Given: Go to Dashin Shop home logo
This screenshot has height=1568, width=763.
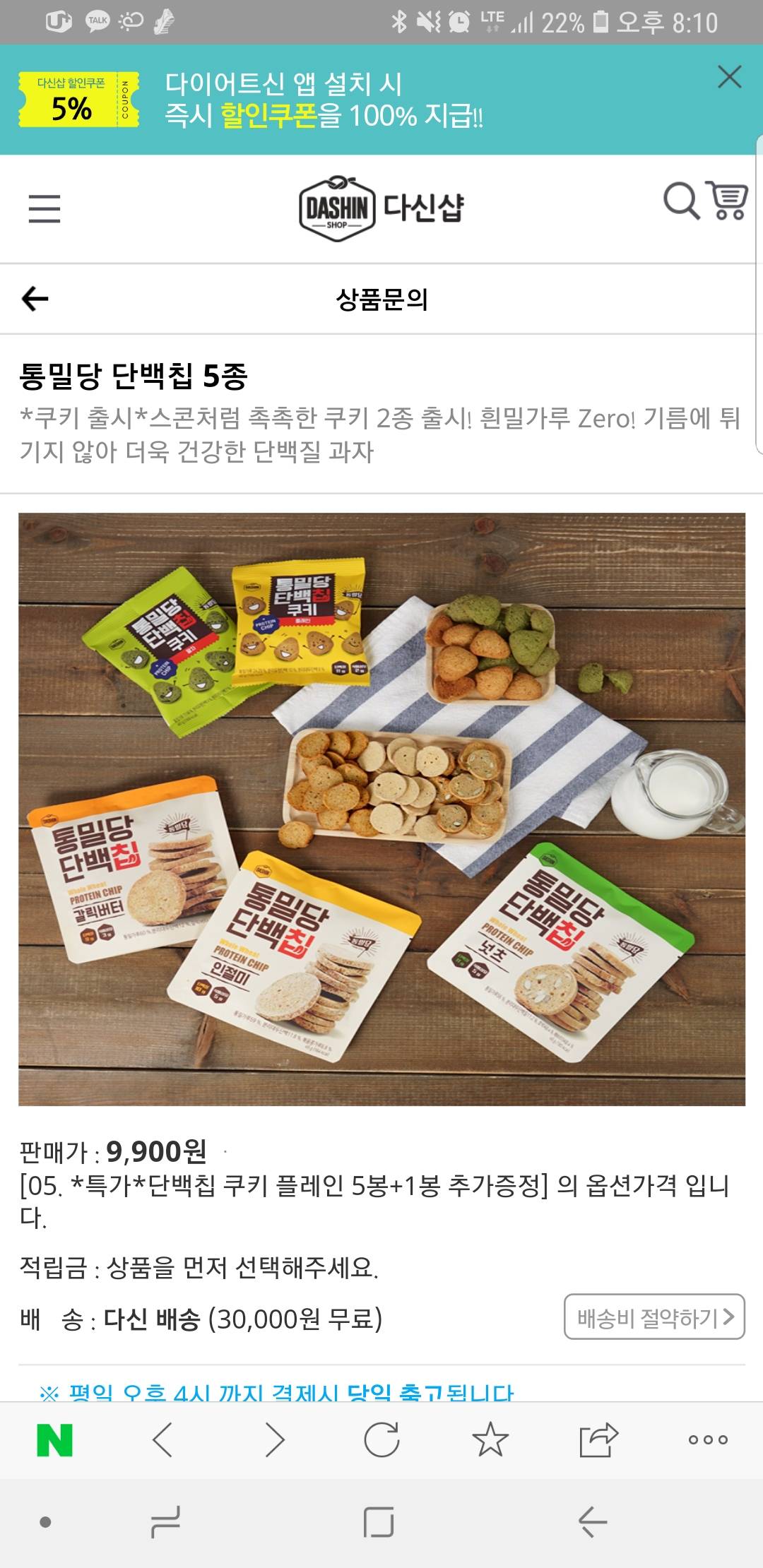Looking at the screenshot, I should coord(381,208).
